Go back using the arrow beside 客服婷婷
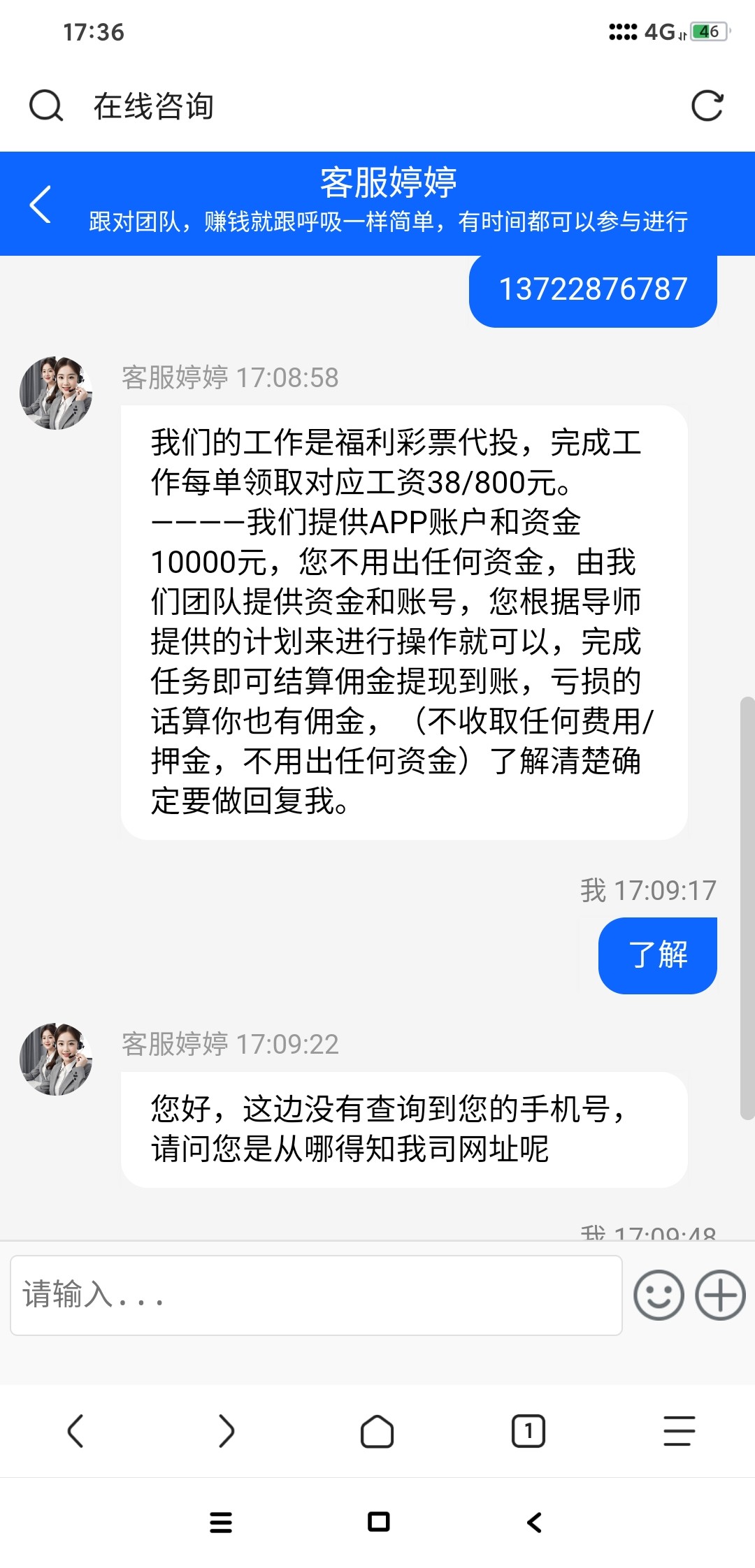This screenshot has height=1568, width=755. click(41, 204)
